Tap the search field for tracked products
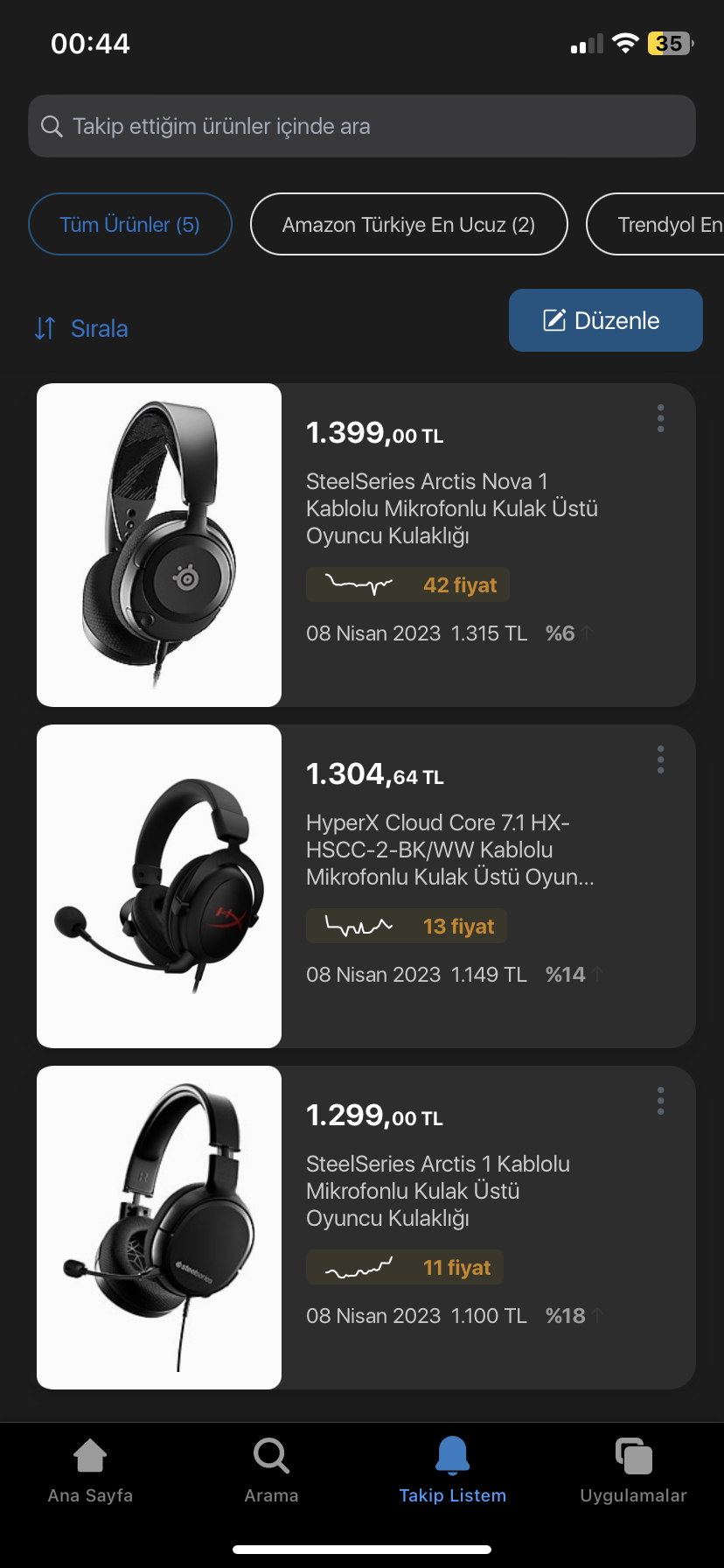The image size is (724, 1568). coord(362,126)
